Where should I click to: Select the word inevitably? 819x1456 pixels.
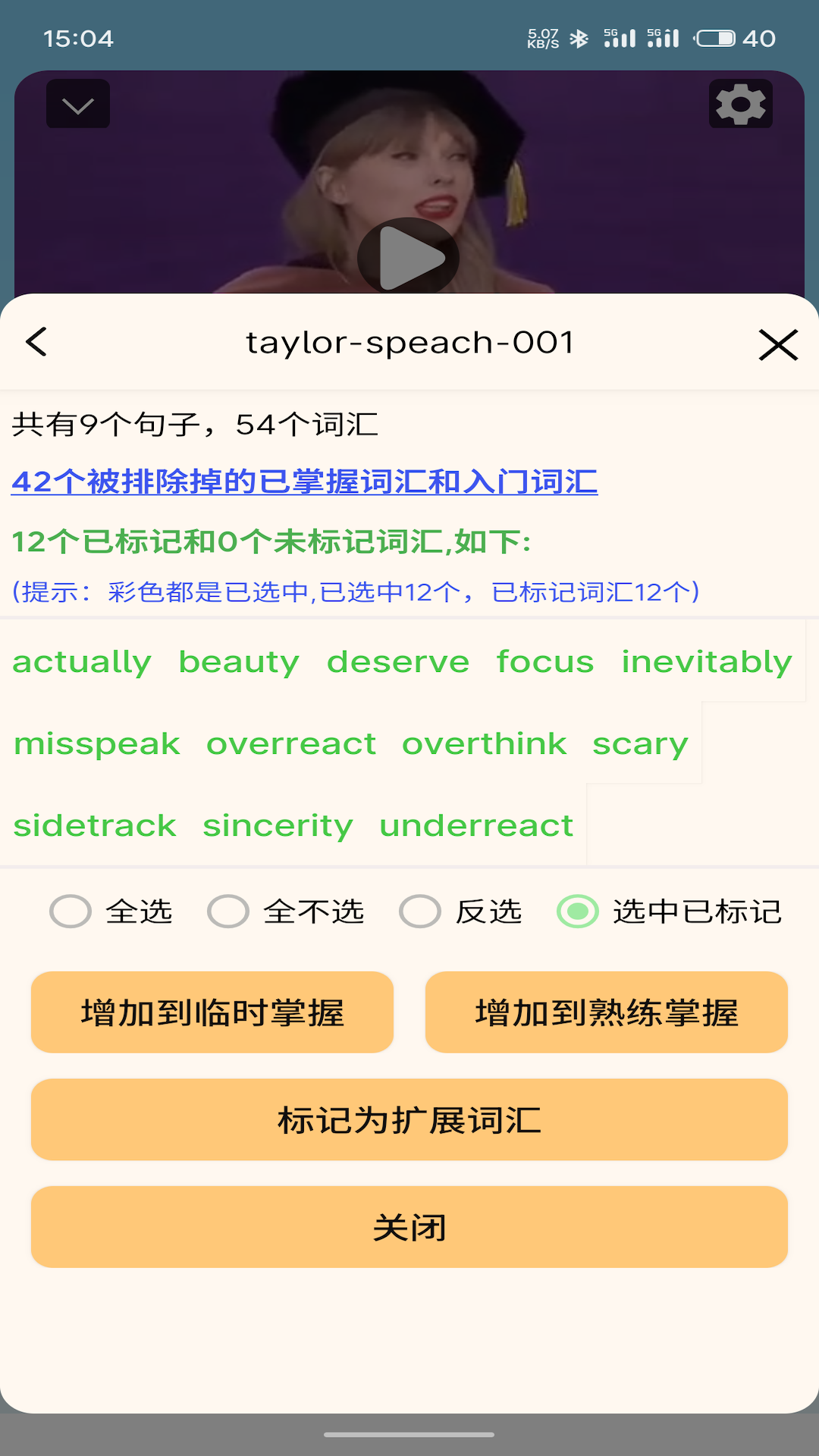coord(705,661)
